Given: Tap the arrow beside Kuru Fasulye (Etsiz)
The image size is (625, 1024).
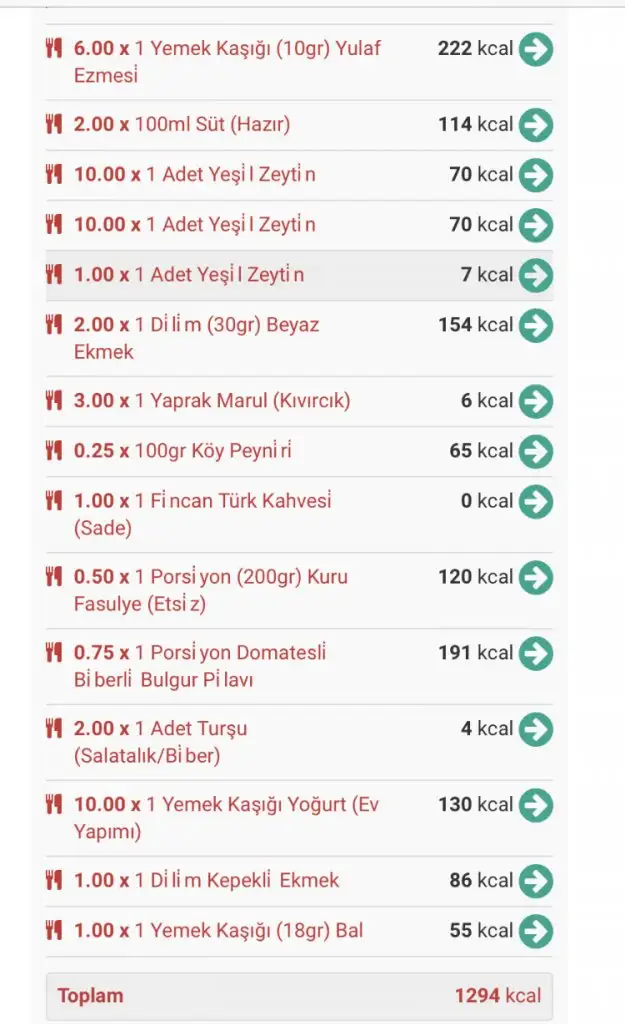Looking at the screenshot, I should click(536, 577).
